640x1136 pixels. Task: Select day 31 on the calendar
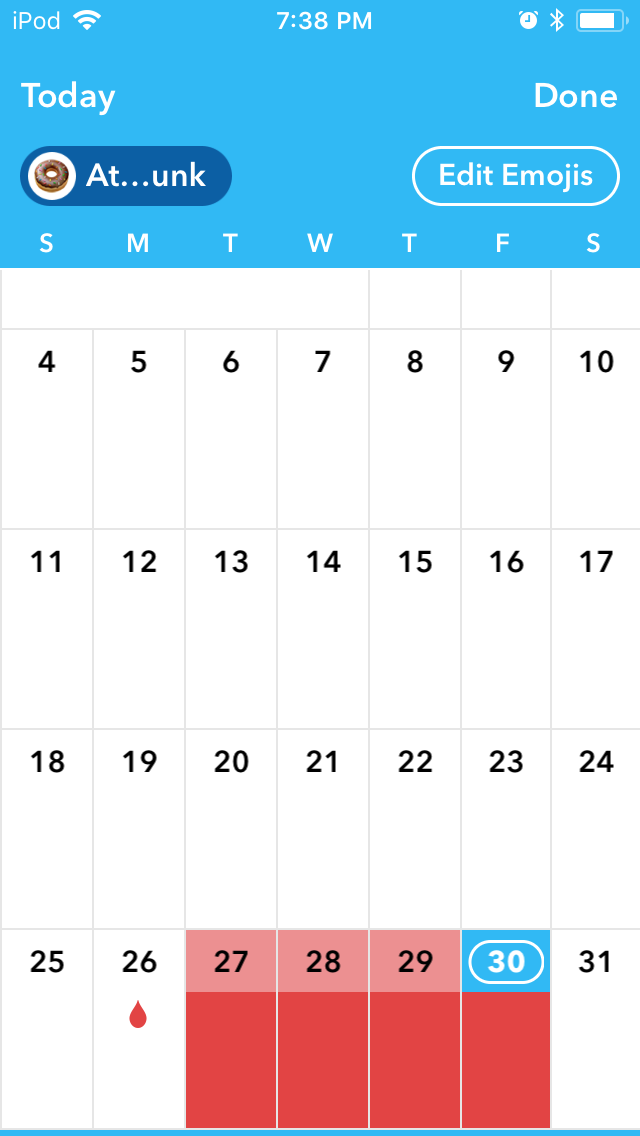pyautogui.click(x=596, y=1029)
